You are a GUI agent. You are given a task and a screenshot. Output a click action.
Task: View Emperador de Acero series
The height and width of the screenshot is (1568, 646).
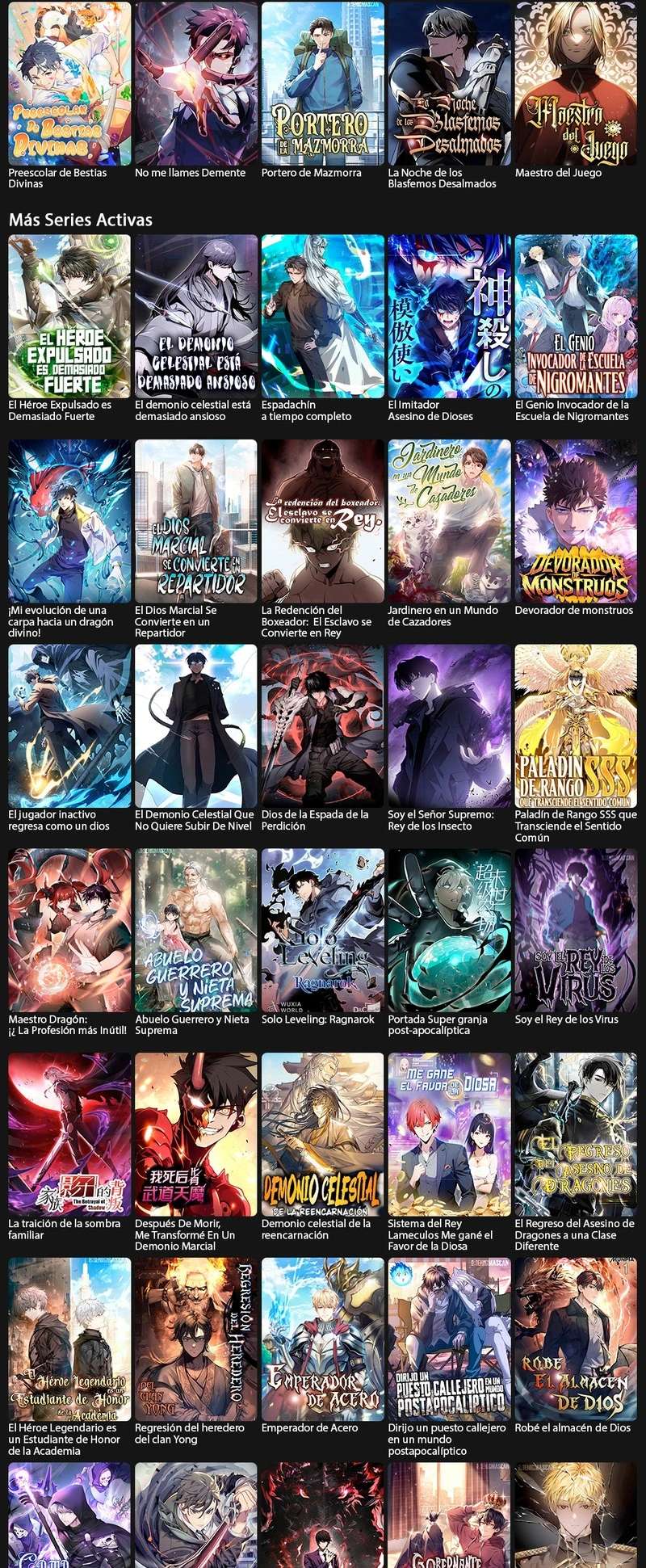tap(323, 1339)
